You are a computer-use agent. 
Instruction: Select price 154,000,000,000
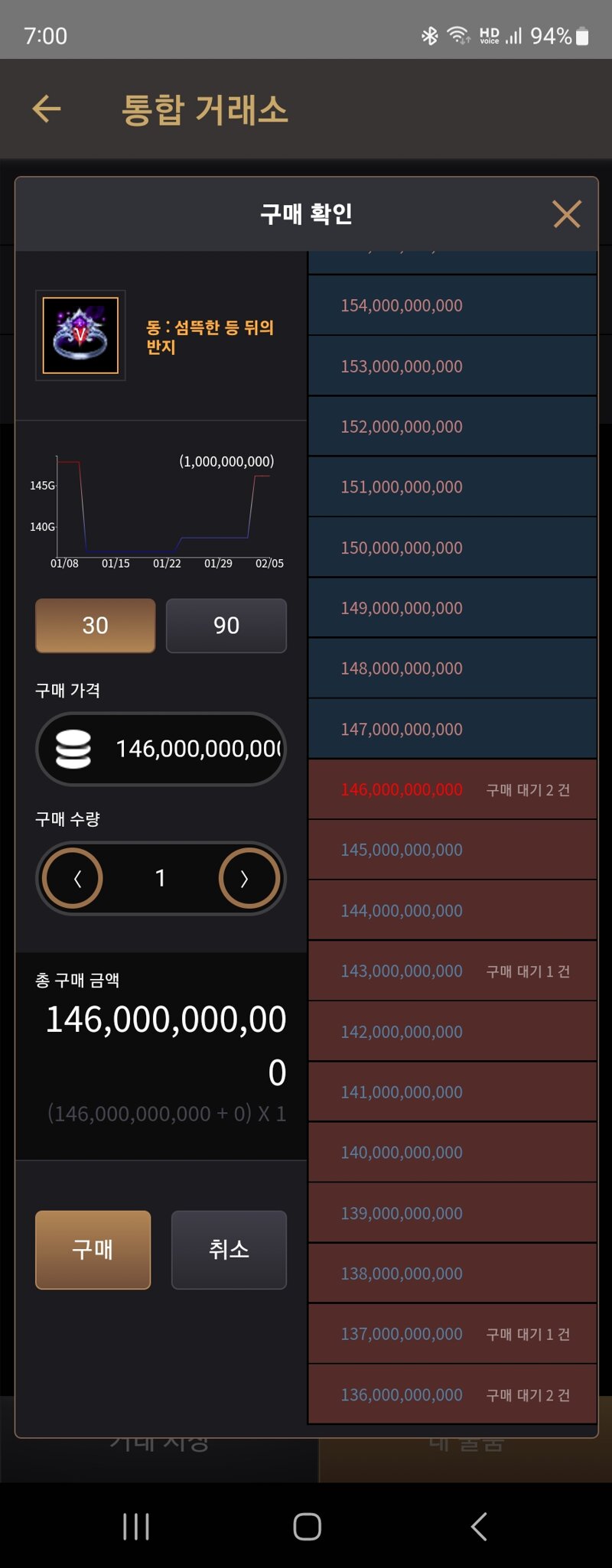click(x=452, y=305)
